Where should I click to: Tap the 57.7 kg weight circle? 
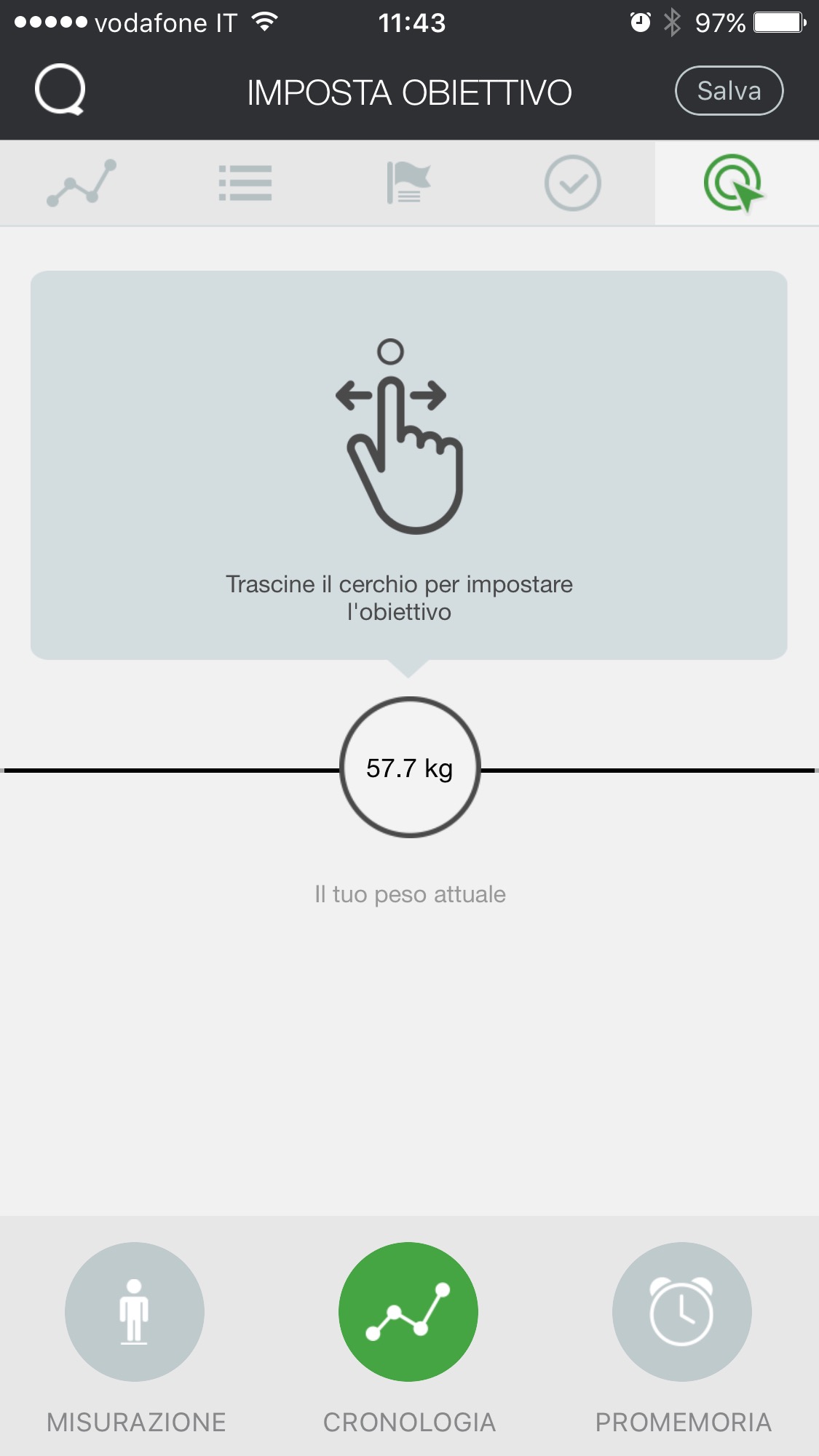pos(410,768)
